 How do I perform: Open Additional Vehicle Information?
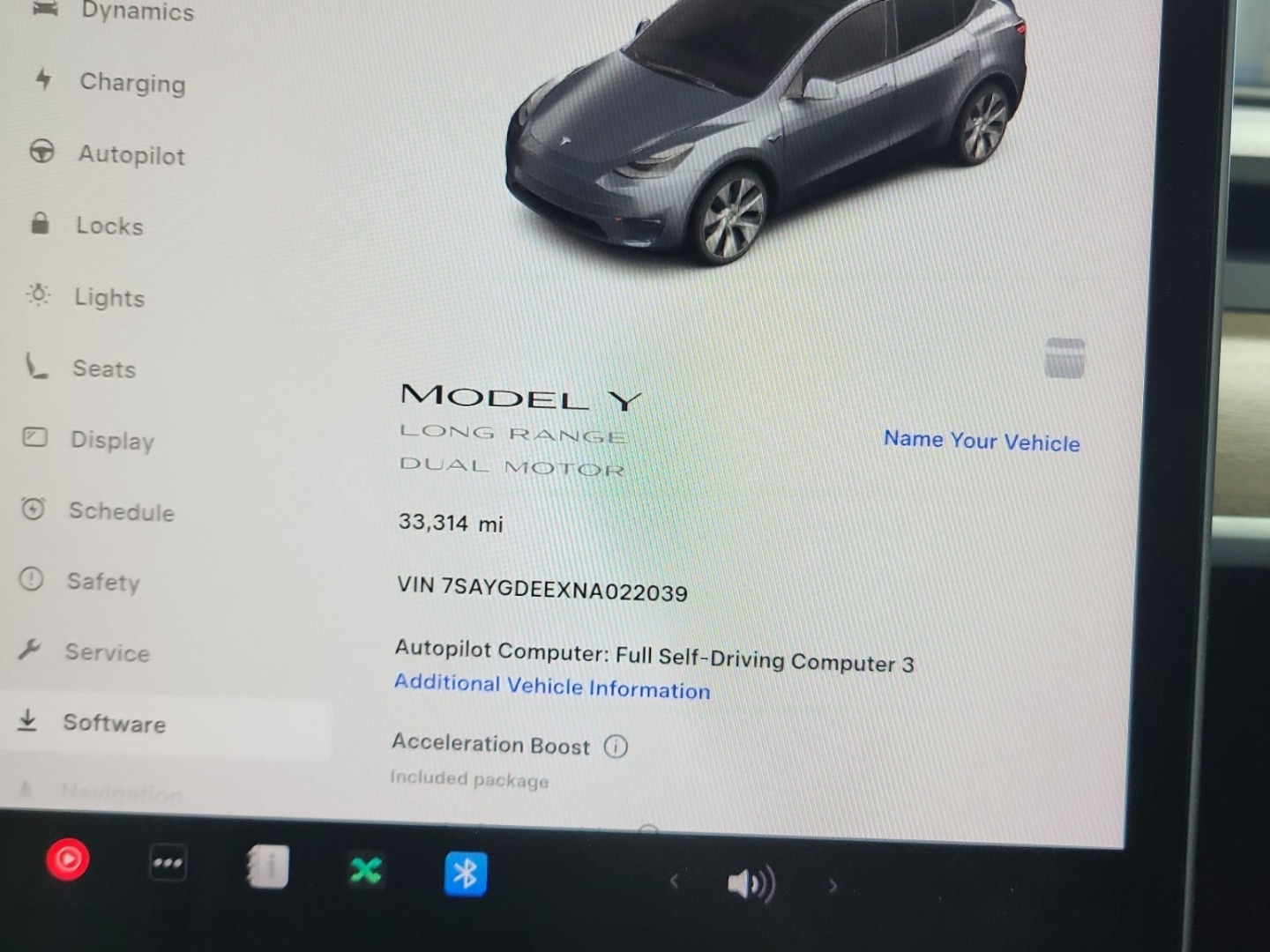pyautogui.click(x=552, y=687)
